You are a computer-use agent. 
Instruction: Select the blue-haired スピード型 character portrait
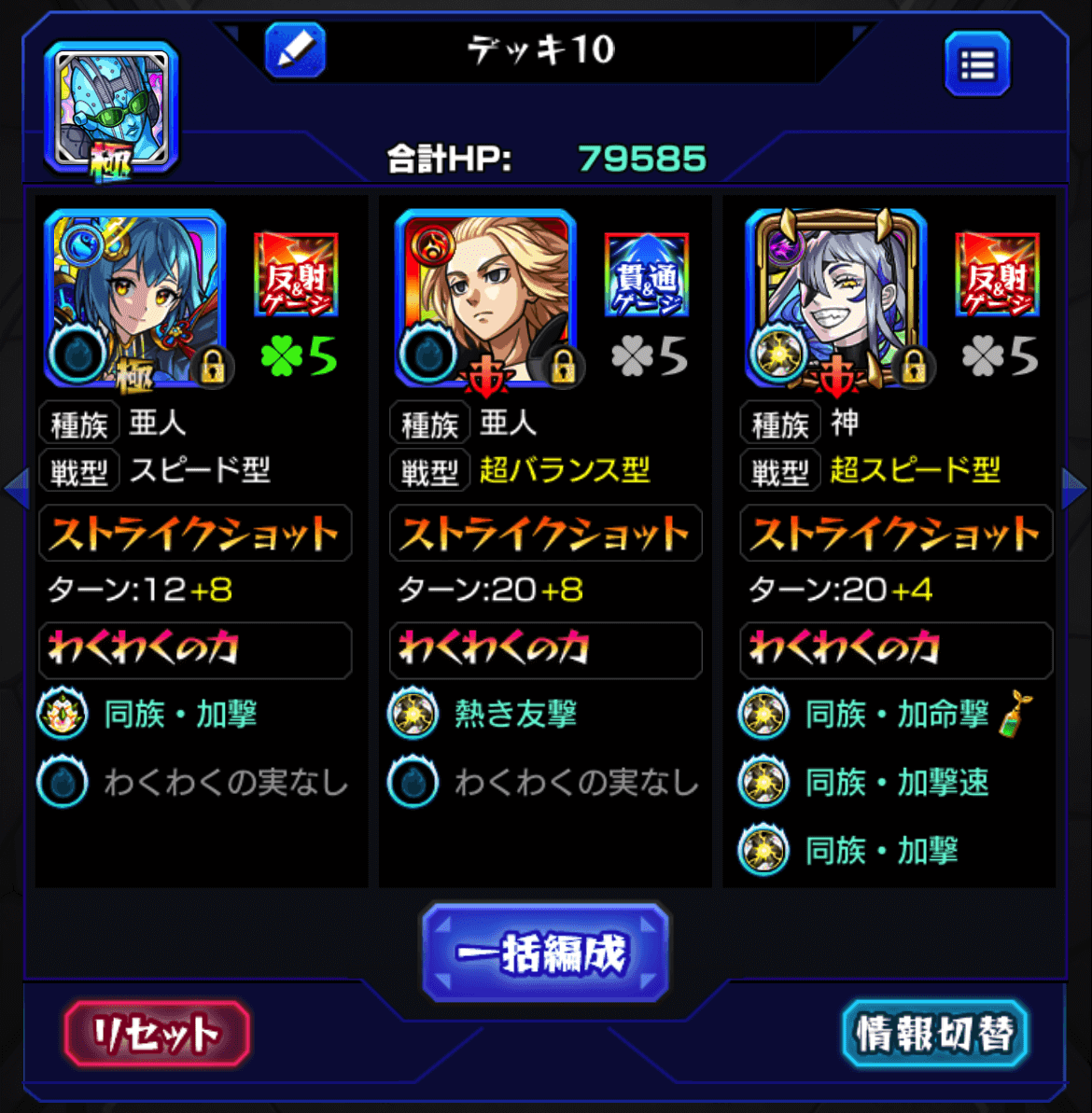[134, 299]
